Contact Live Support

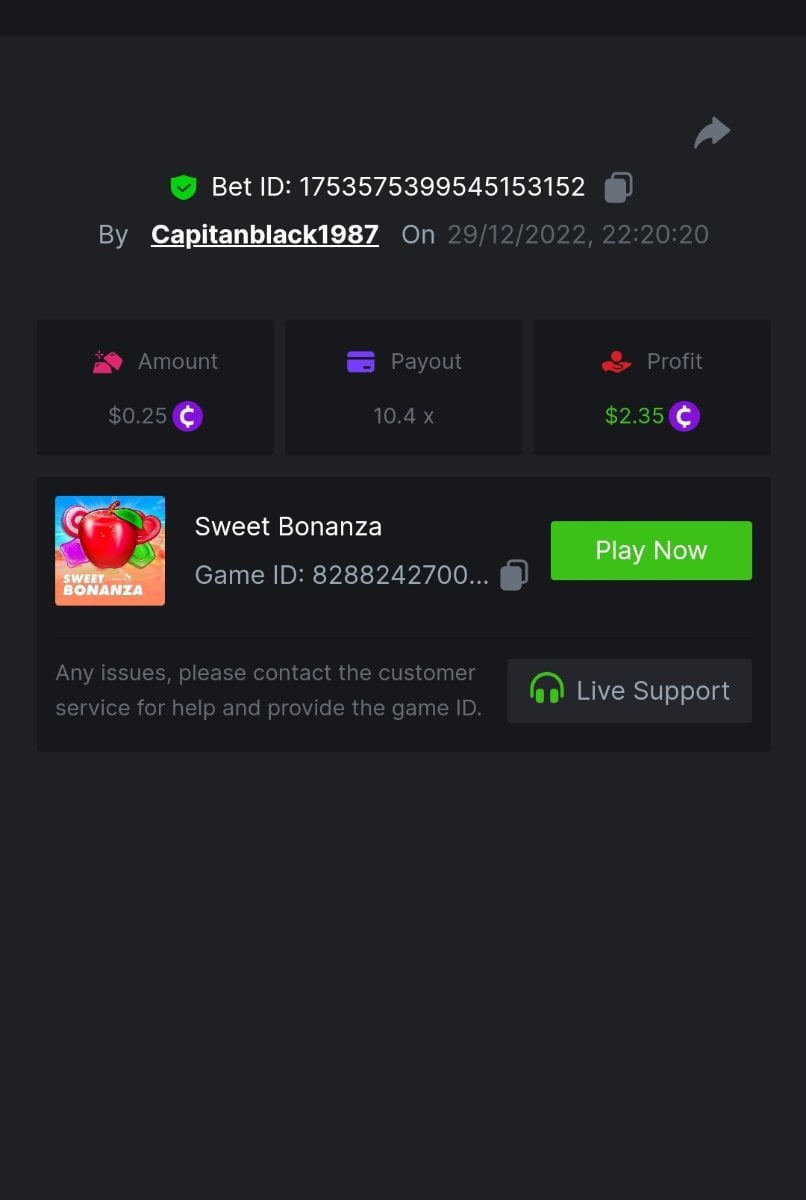[629, 691]
